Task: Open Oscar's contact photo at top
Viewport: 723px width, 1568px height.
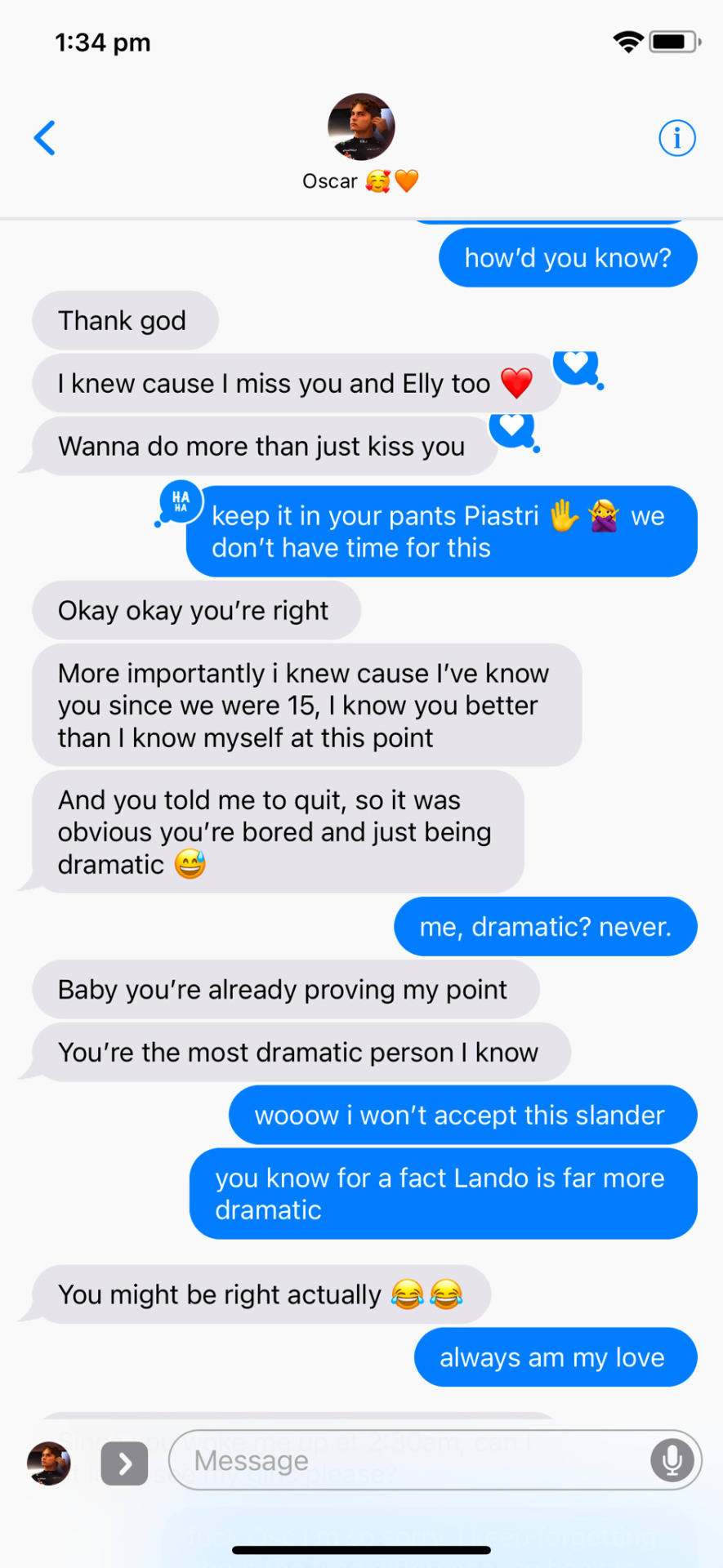Action: pyautogui.click(x=361, y=127)
